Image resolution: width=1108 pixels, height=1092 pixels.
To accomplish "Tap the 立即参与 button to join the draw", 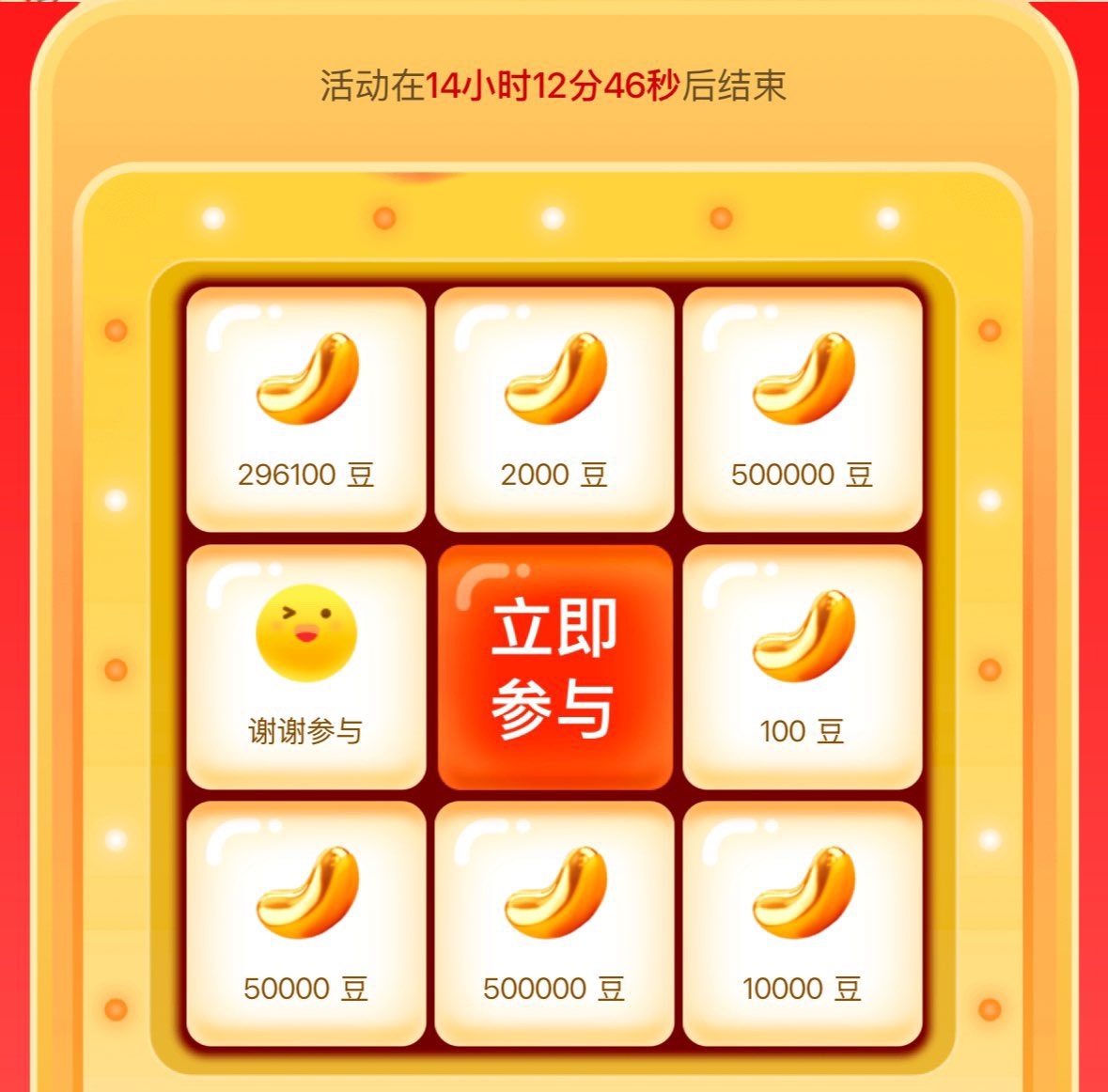I will [554, 667].
